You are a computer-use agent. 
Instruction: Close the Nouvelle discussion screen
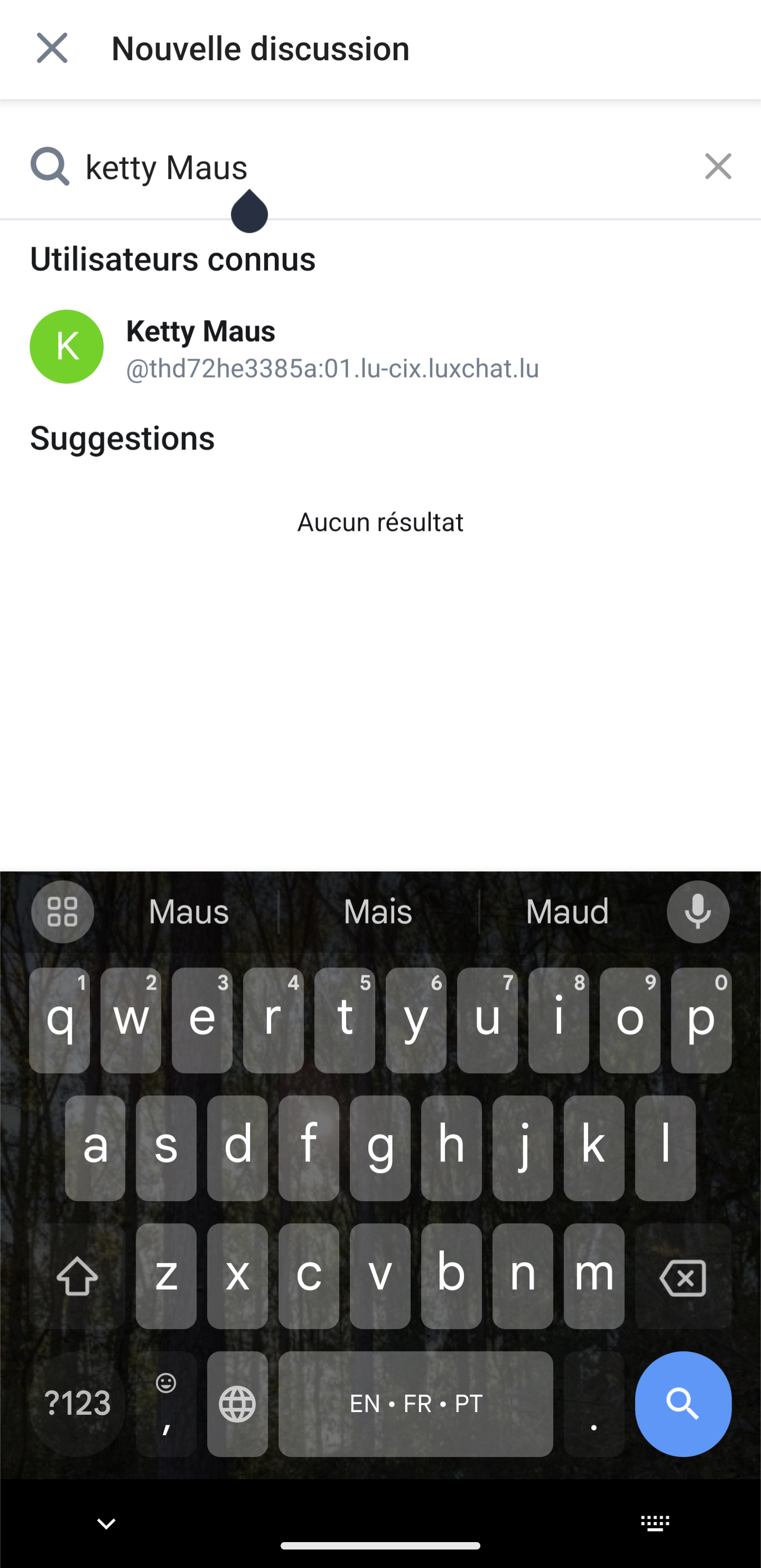pos(52,48)
